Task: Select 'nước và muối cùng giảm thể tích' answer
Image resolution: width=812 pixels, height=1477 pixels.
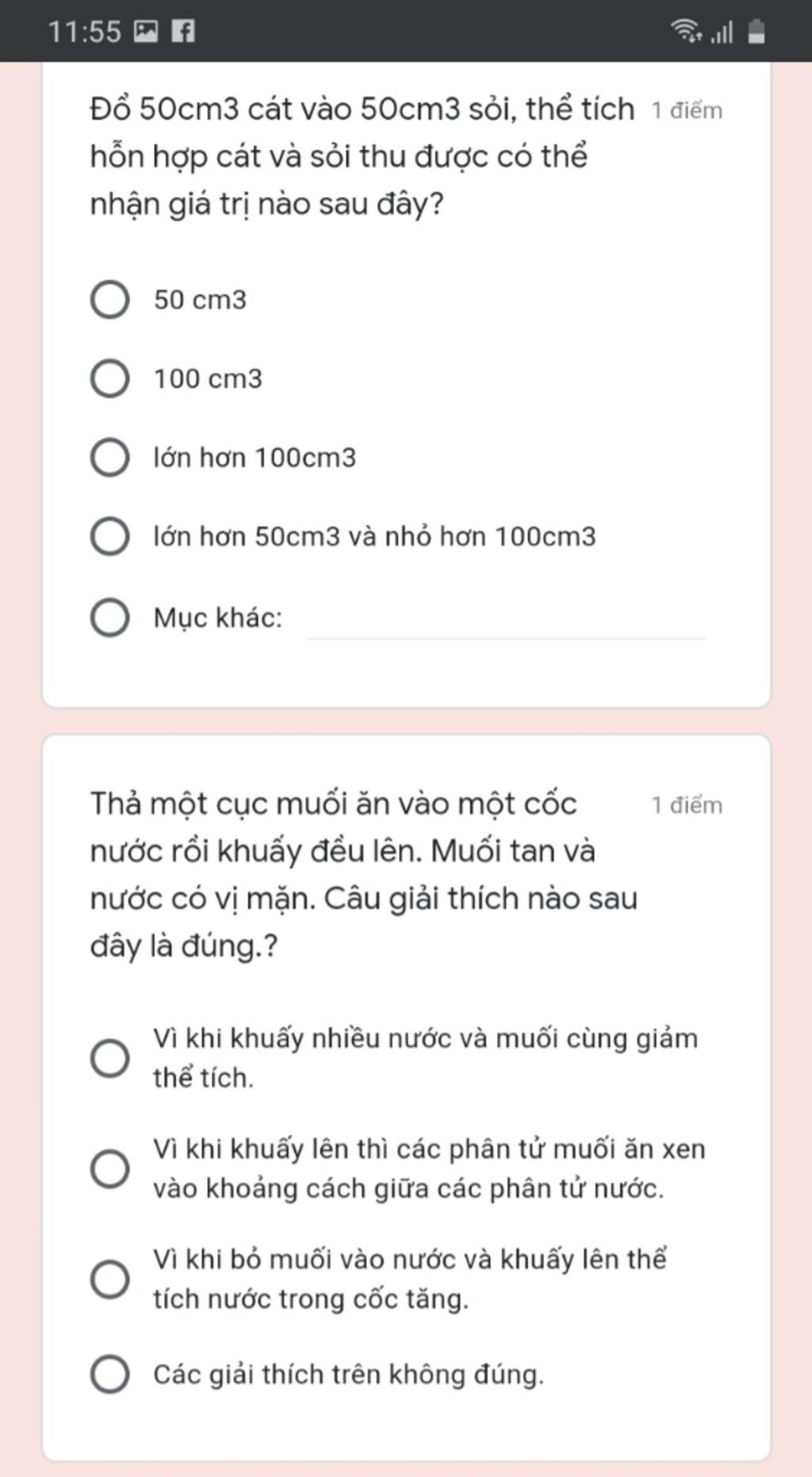Action: click(110, 1057)
